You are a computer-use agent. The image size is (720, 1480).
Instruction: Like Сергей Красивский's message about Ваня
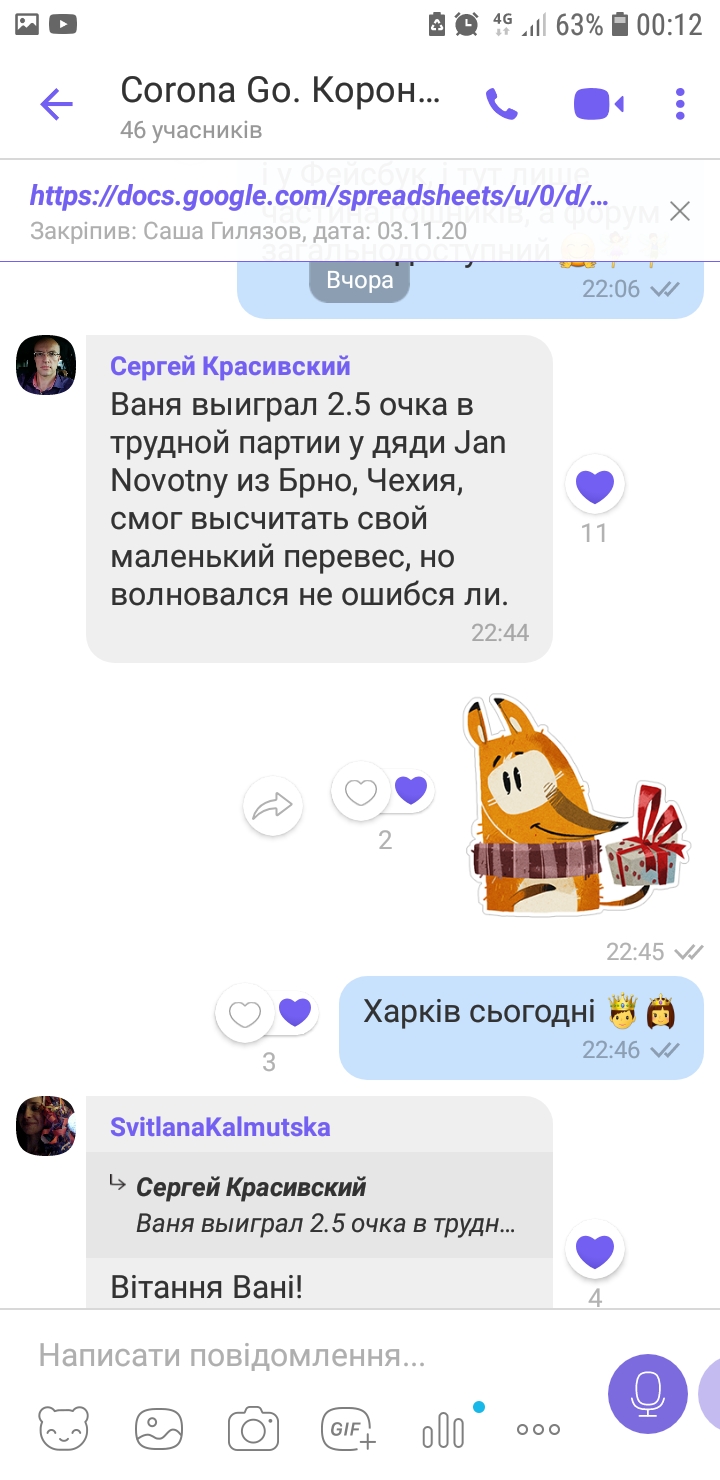(595, 486)
